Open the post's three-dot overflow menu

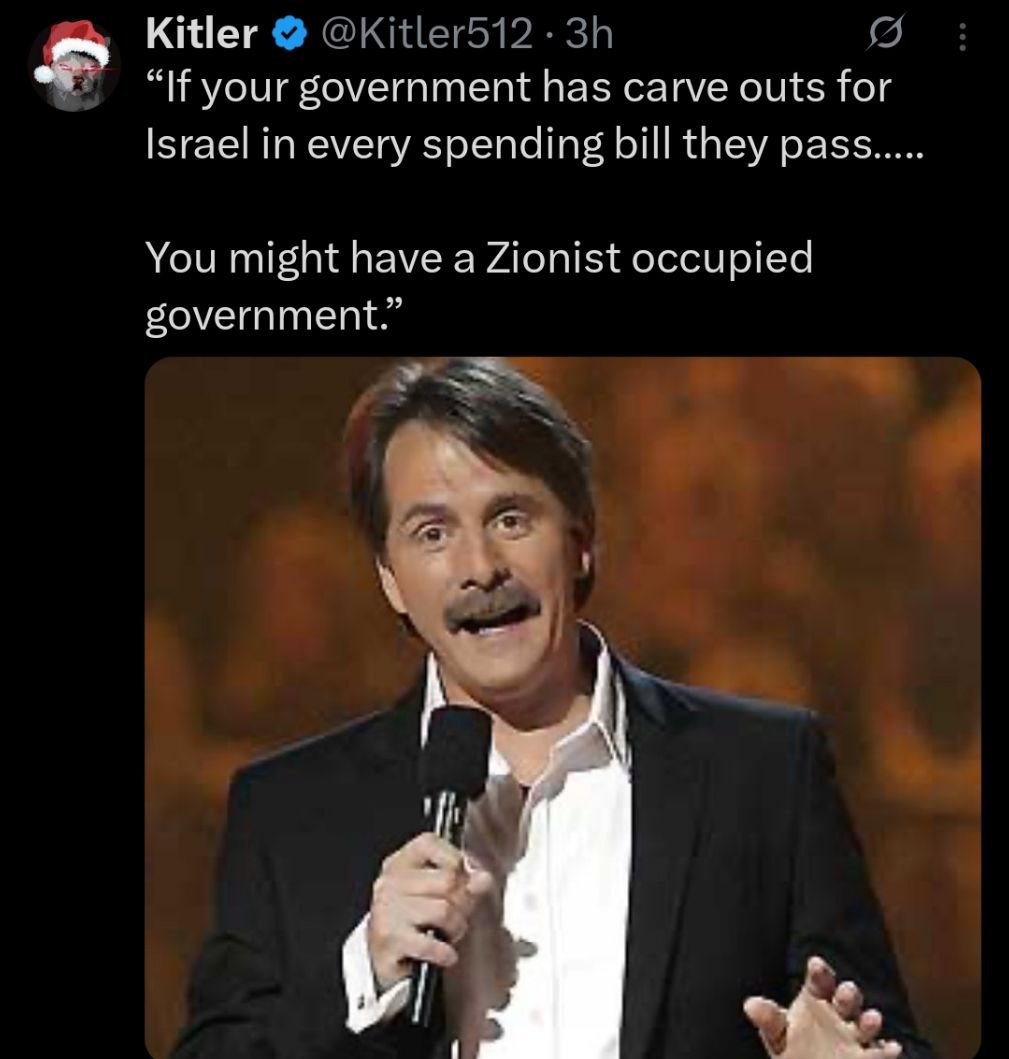click(963, 38)
